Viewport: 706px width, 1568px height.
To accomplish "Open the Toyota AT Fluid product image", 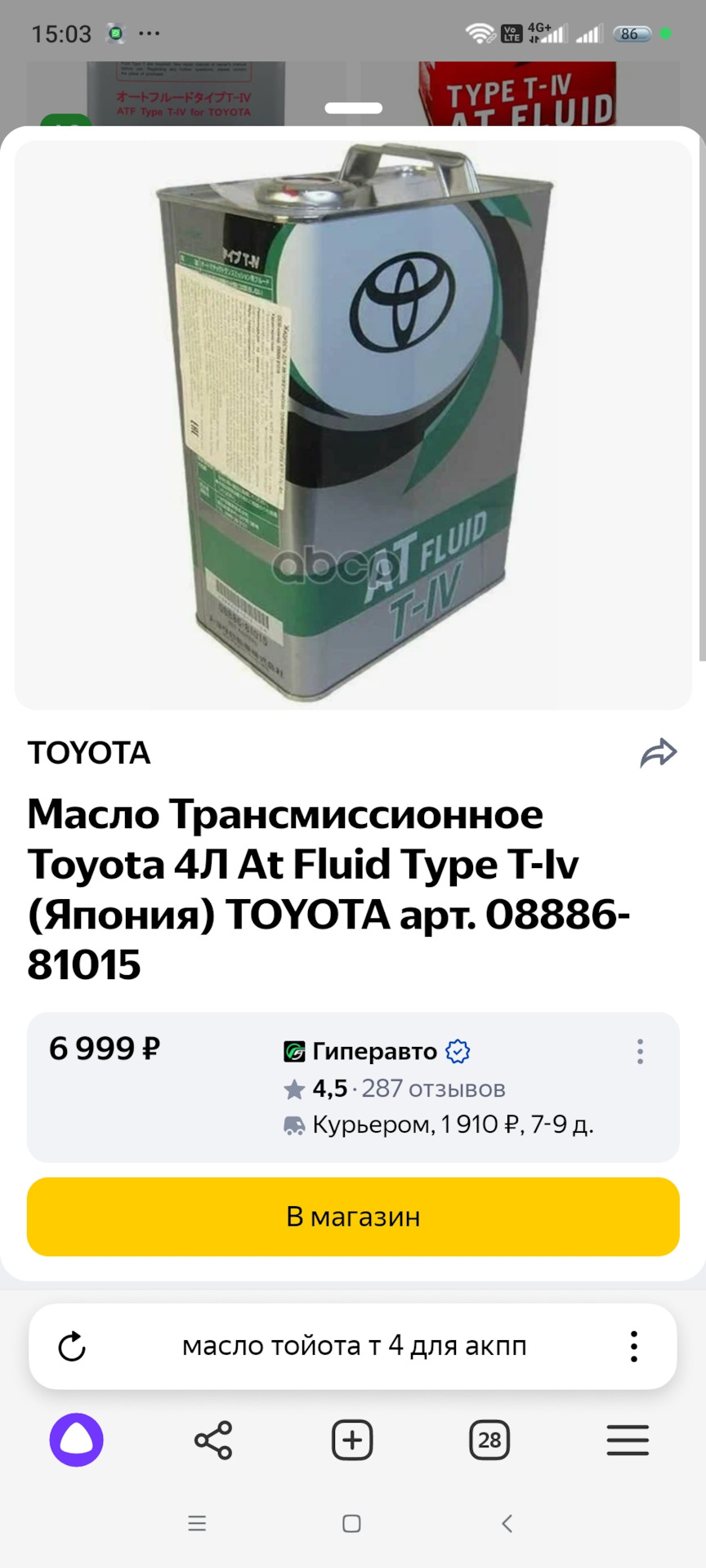I will tap(353, 425).
